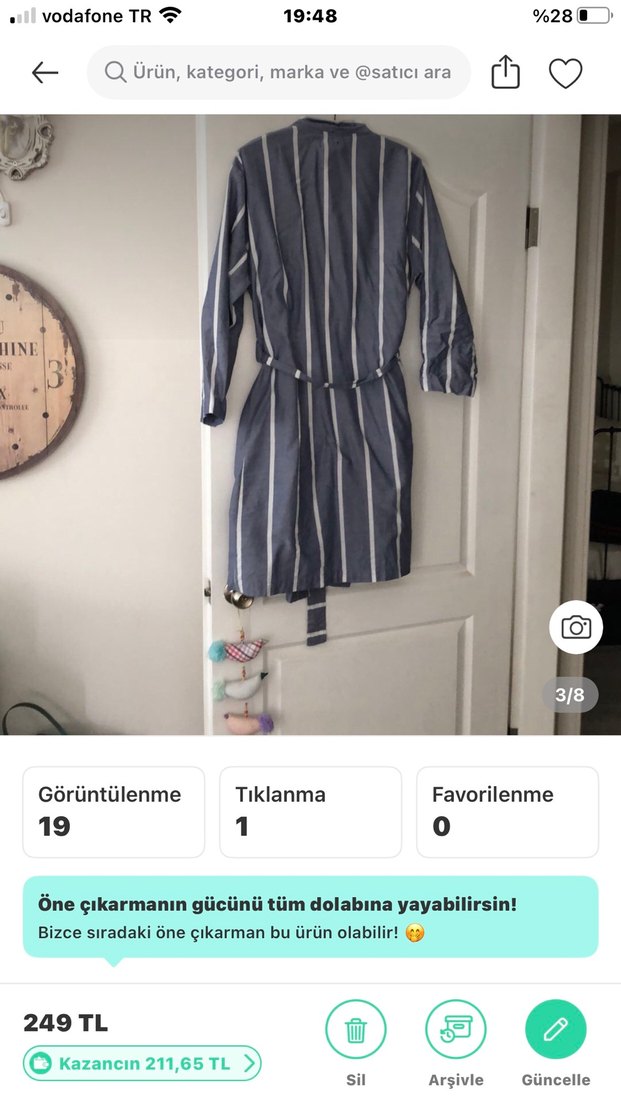The width and height of the screenshot is (621, 1104).
Task: Share this listing
Action: (x=506, y=73)
